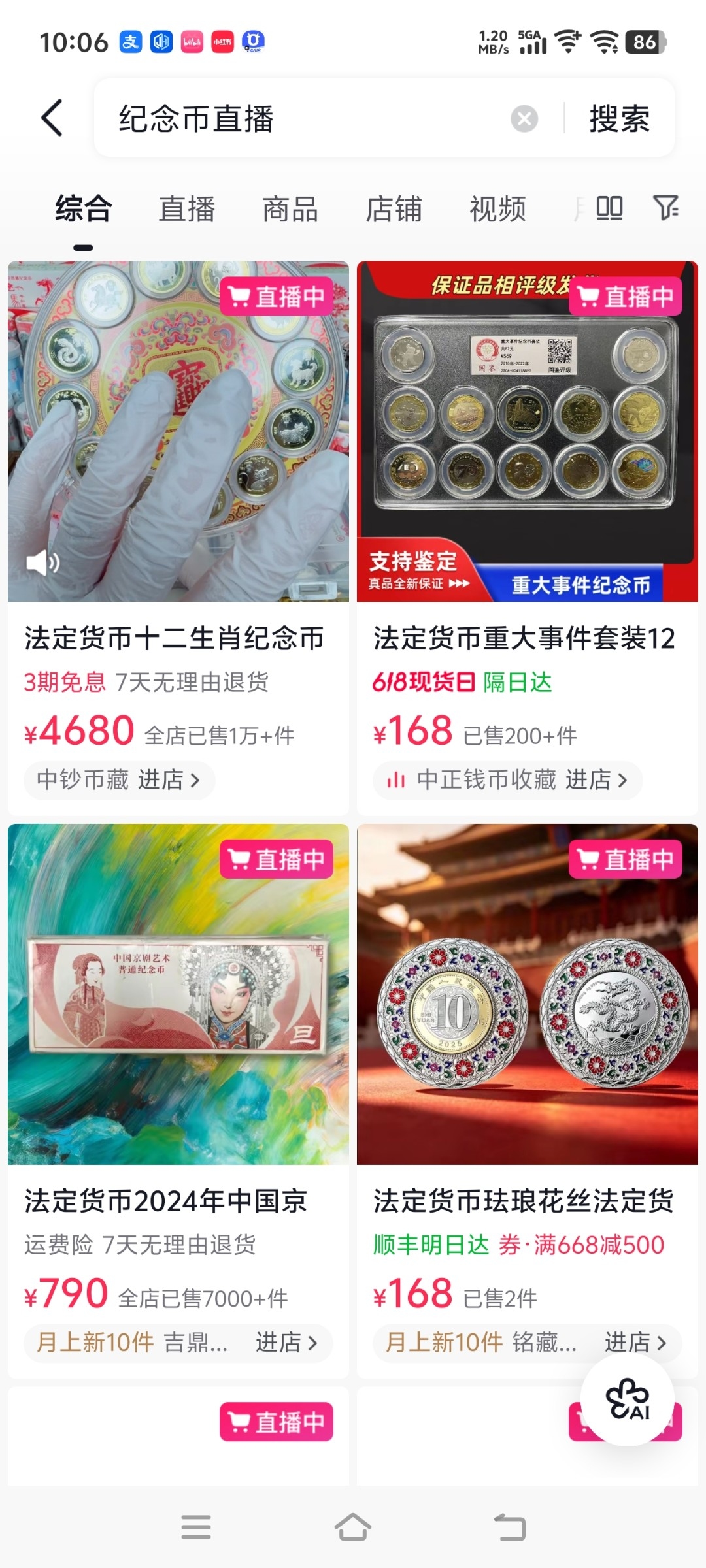The image size is (706, 1568).
Task: Open the 店铺 tab
Action: click(x=394, y=209)
